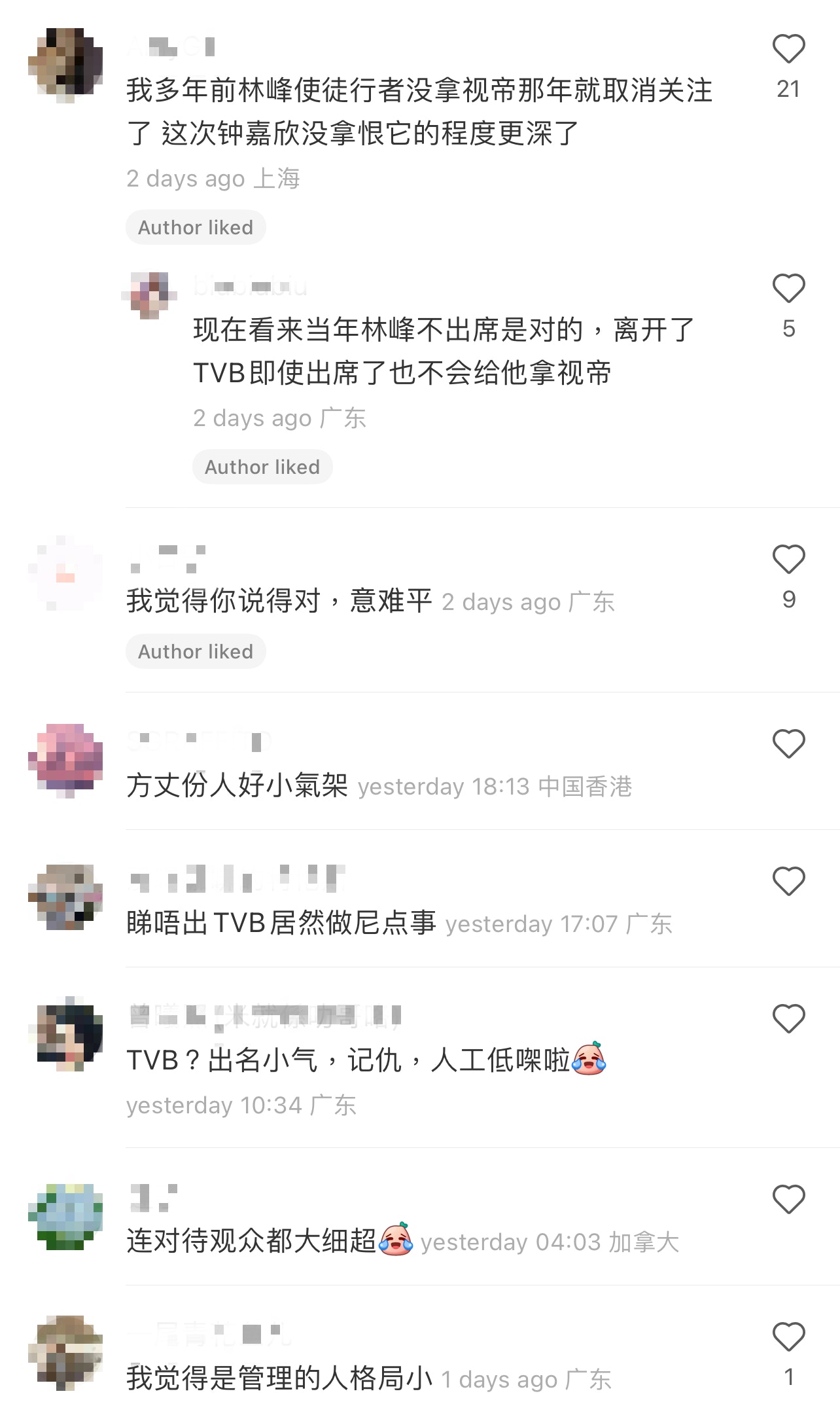This screenshot has height=1419, width=840.
Task: View avatar beside 睇唔出TVB居然做尼点事
Action: [65, 897]
